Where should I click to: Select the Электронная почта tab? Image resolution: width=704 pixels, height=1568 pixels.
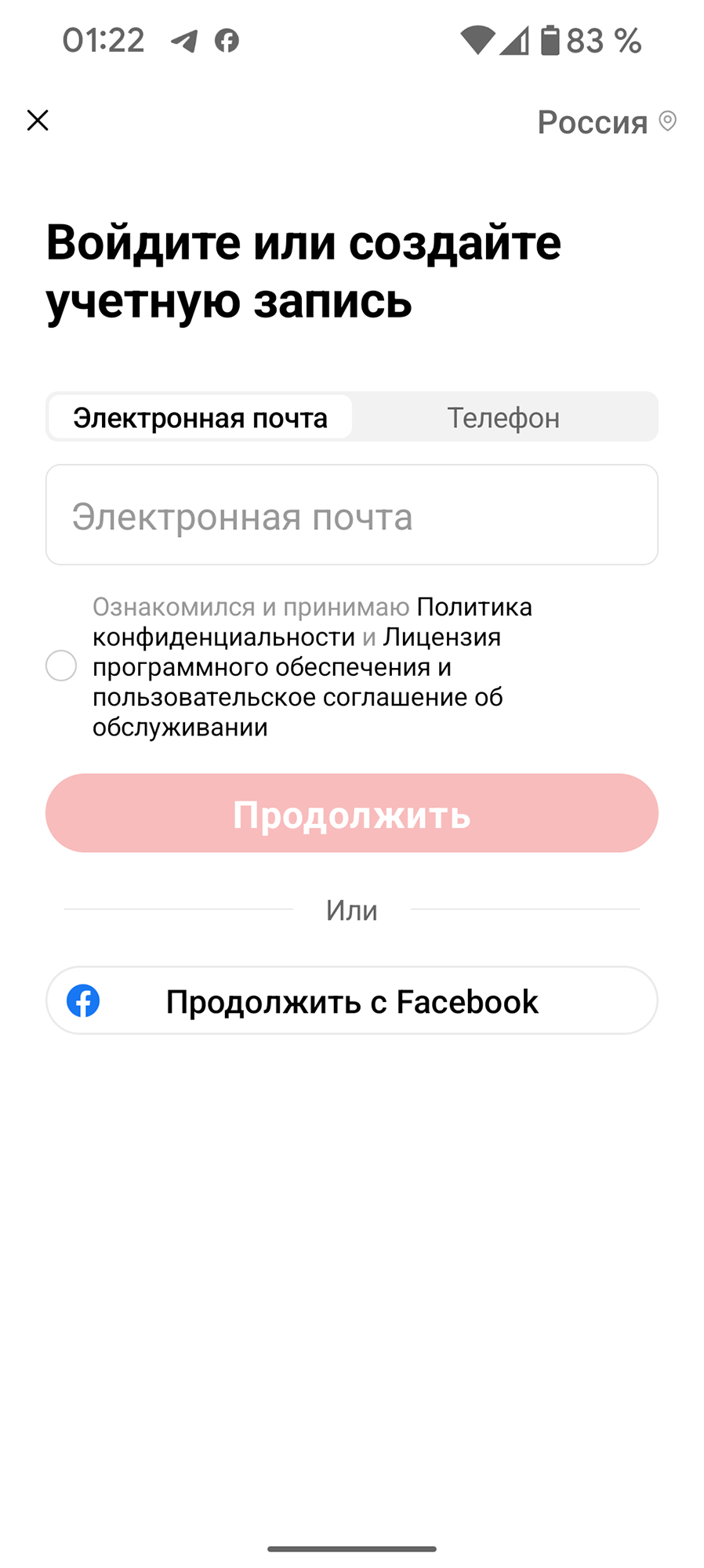201,418
